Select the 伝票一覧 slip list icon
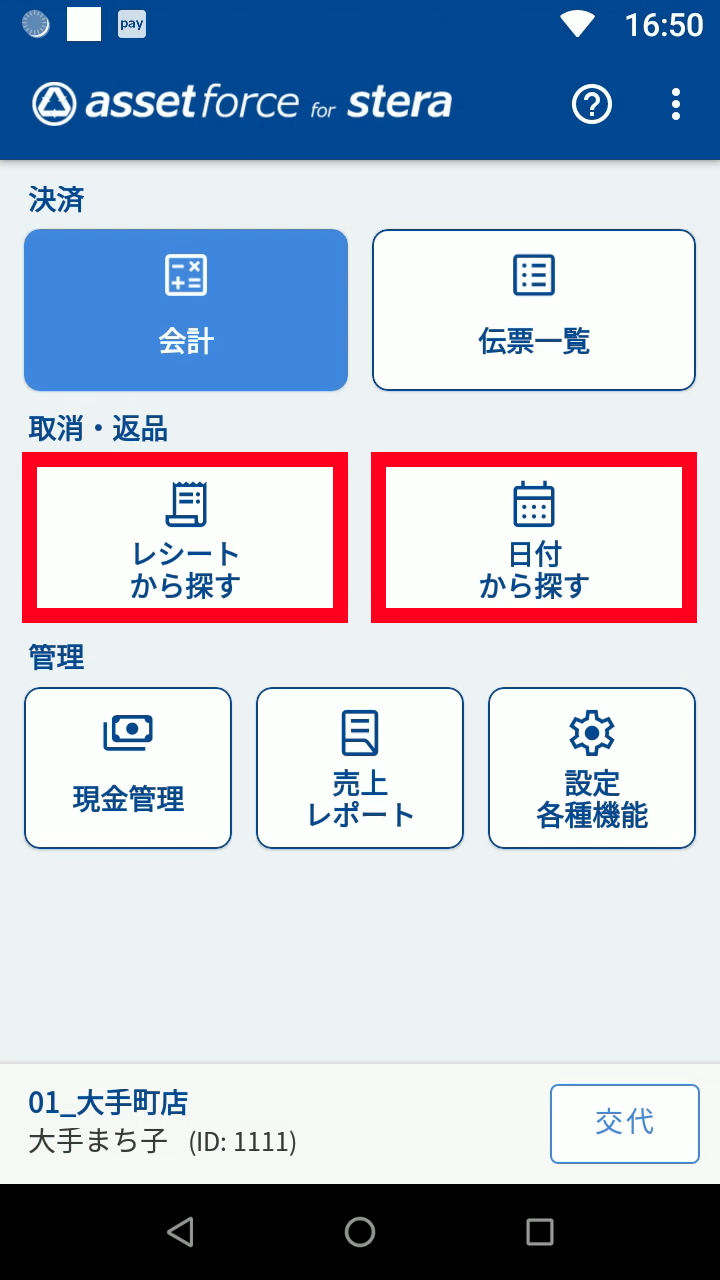720x1280 pixels. tap(533, 274)
